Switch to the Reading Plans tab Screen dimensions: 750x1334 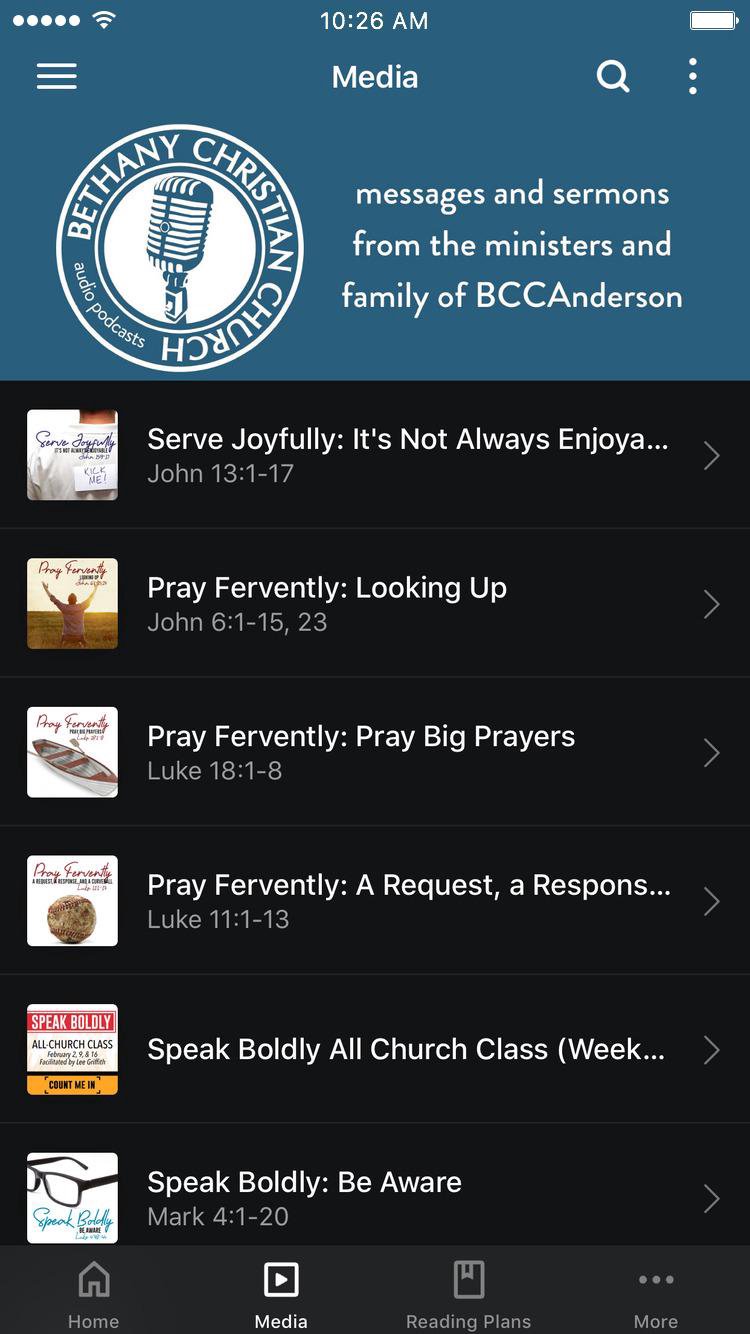click(468, 1294)
